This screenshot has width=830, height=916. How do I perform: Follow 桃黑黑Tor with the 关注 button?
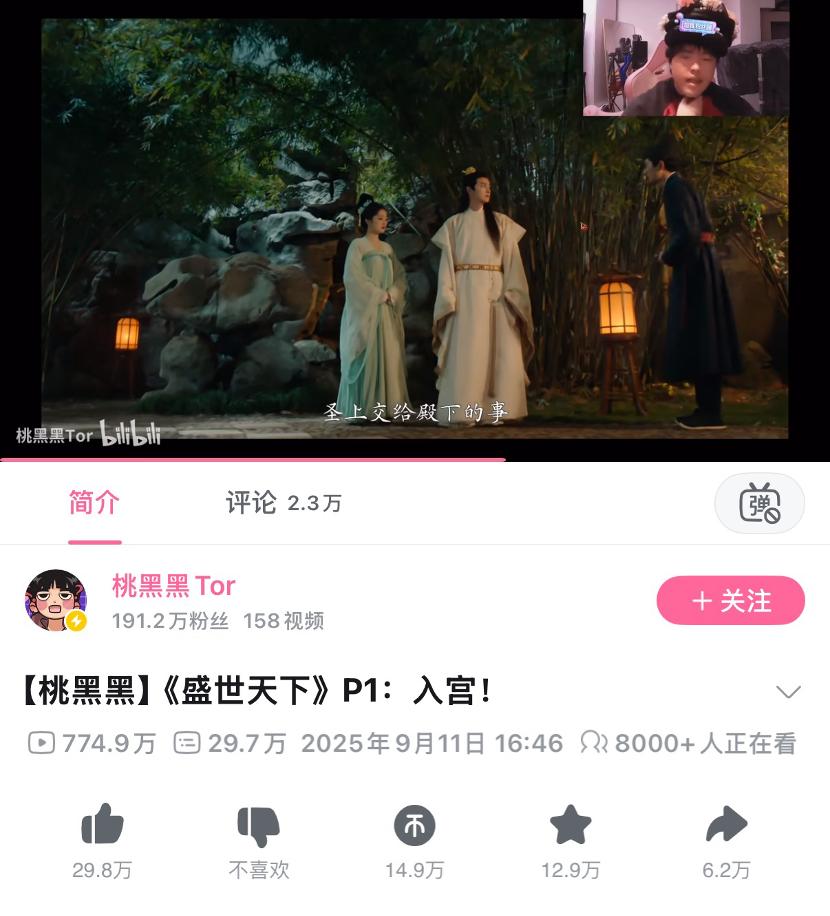click(x=730, y=601)
